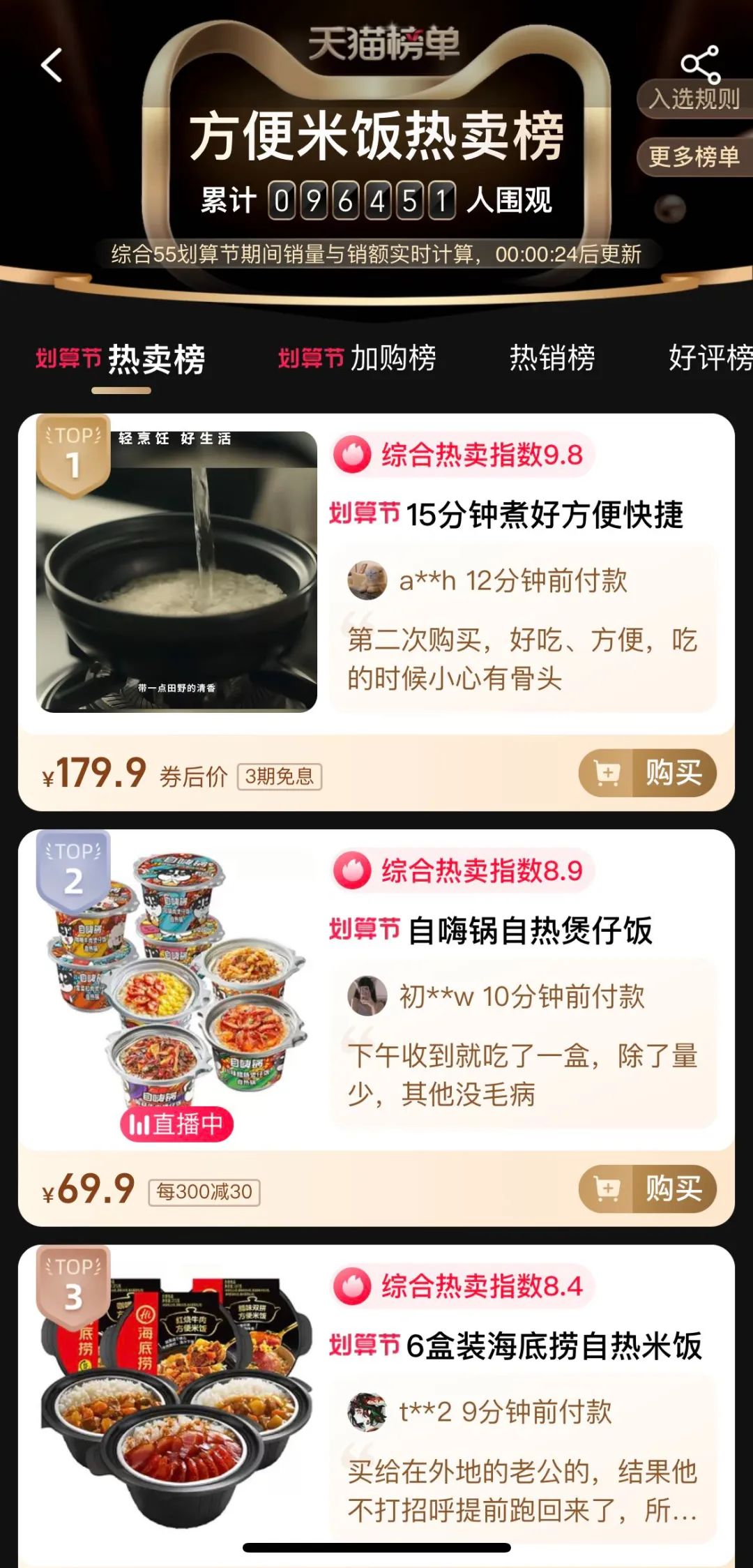Viewport: 753px width, 1568px height.
Task: Share this ranking list
Action: (x=700, y=64)
